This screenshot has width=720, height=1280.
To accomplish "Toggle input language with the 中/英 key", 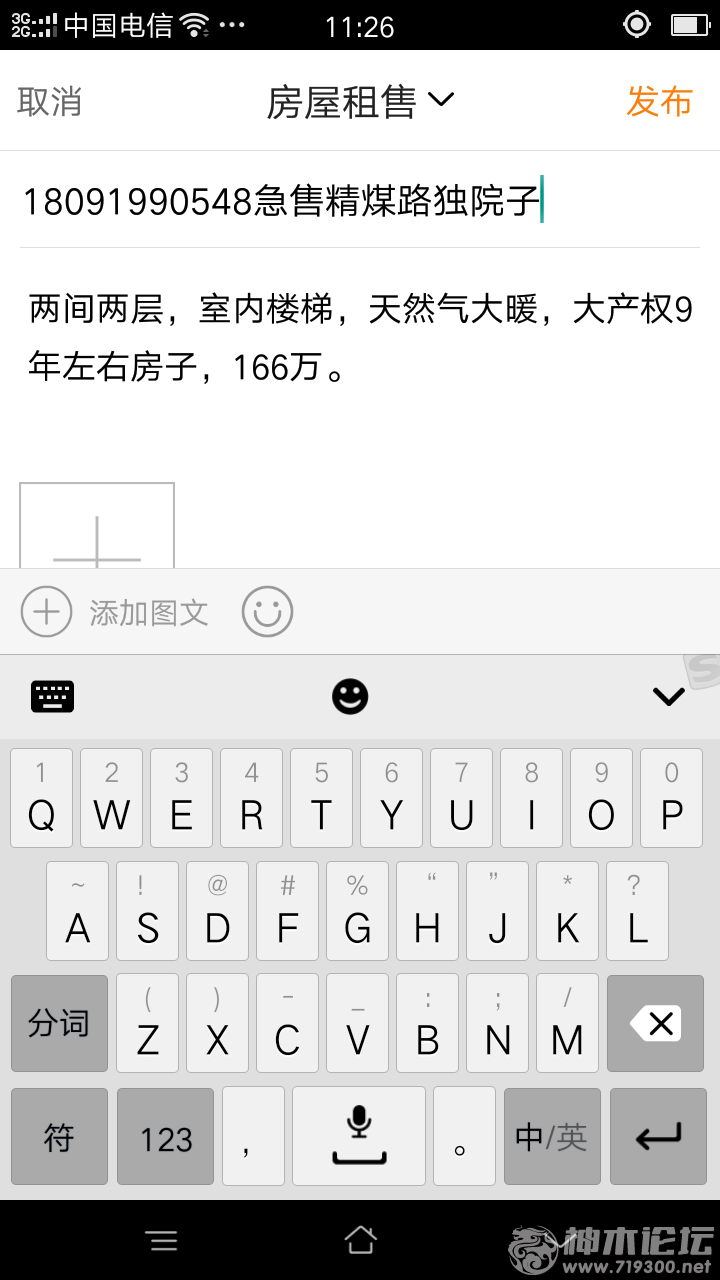I will coord(551,1137).
